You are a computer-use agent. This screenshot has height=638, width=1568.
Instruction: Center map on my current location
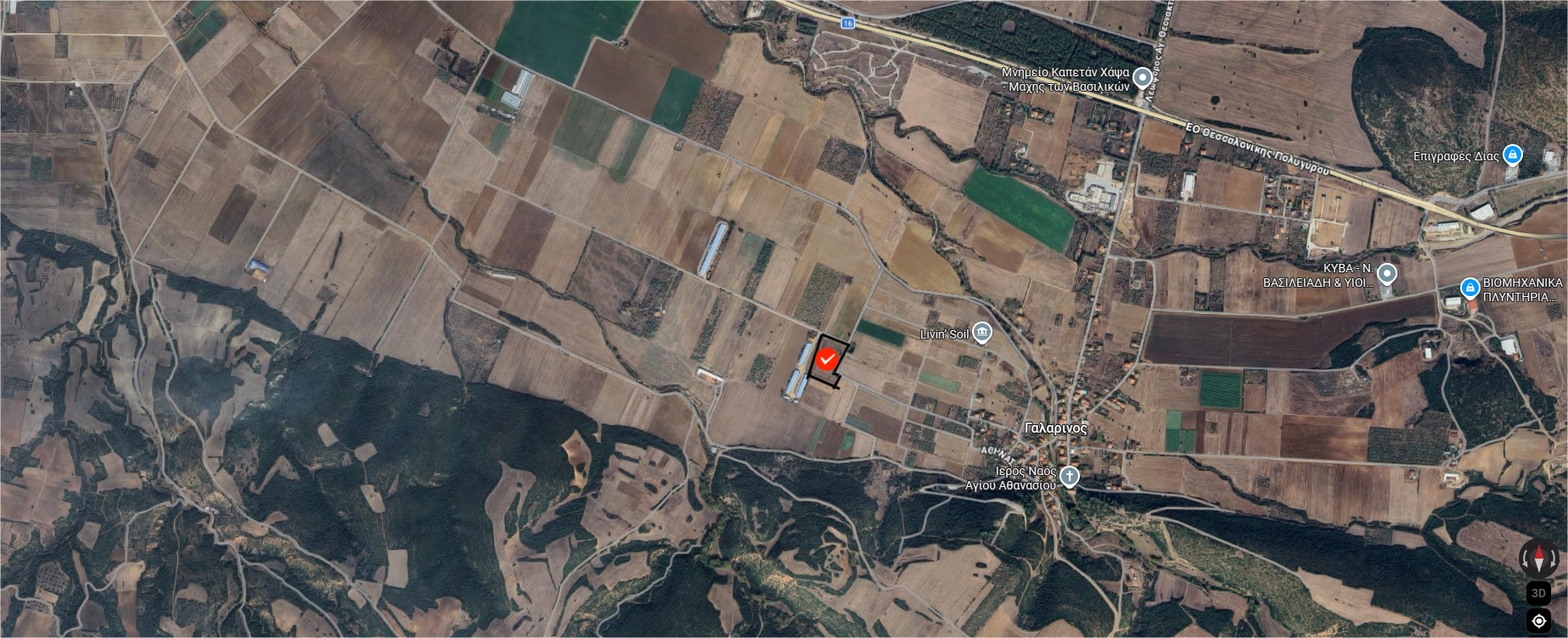[1538, 621]
